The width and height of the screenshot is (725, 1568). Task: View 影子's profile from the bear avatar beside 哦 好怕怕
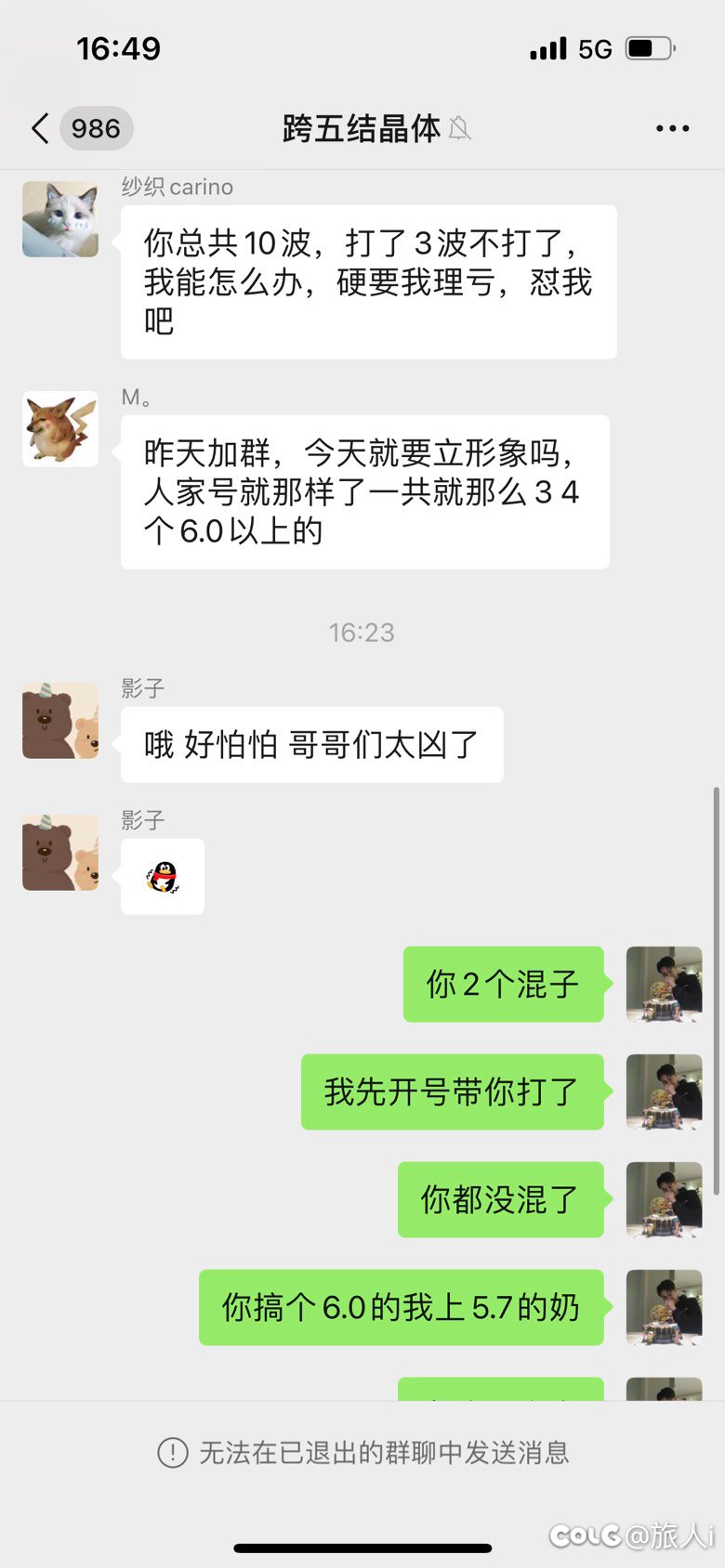[x=60, y=721]
